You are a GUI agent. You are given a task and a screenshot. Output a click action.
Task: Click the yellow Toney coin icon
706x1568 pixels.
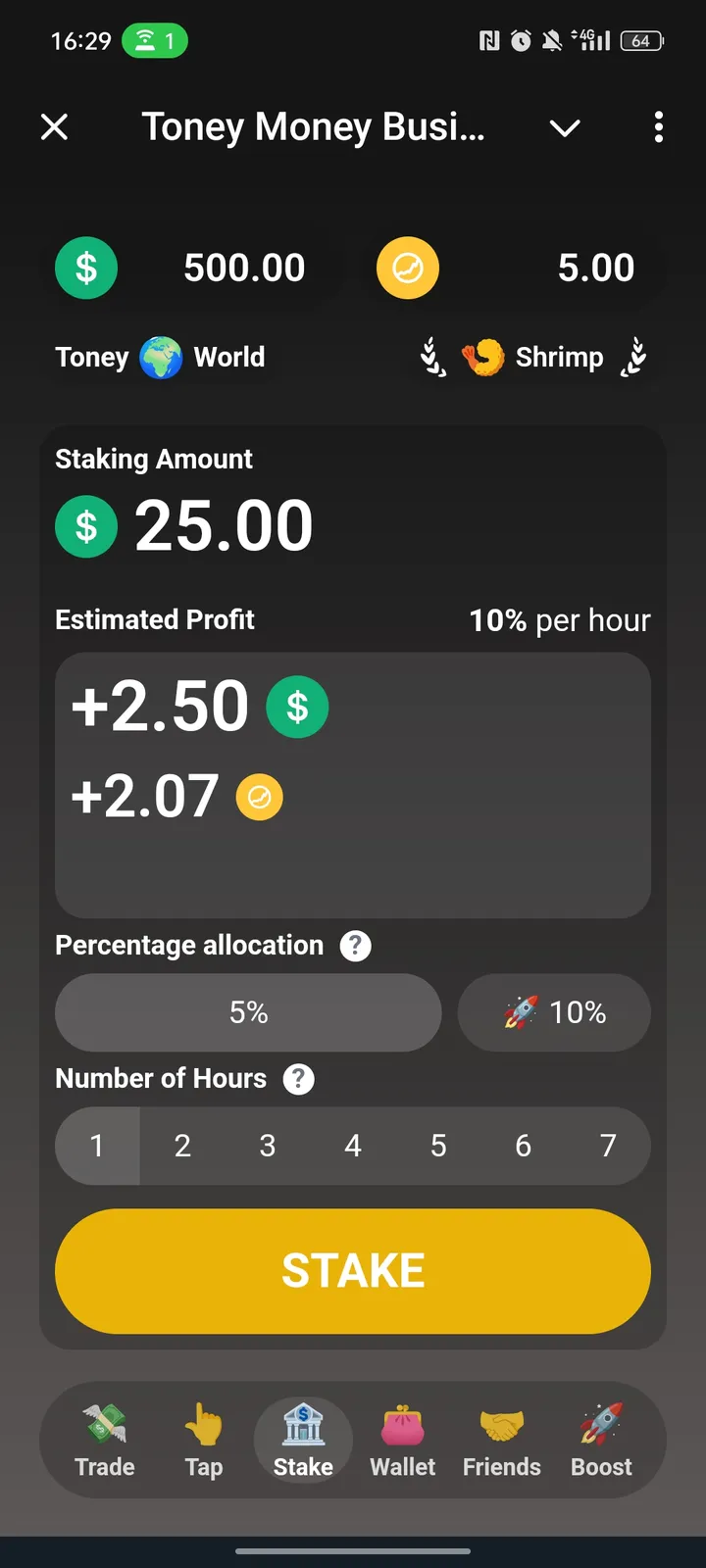pos(408,268)
